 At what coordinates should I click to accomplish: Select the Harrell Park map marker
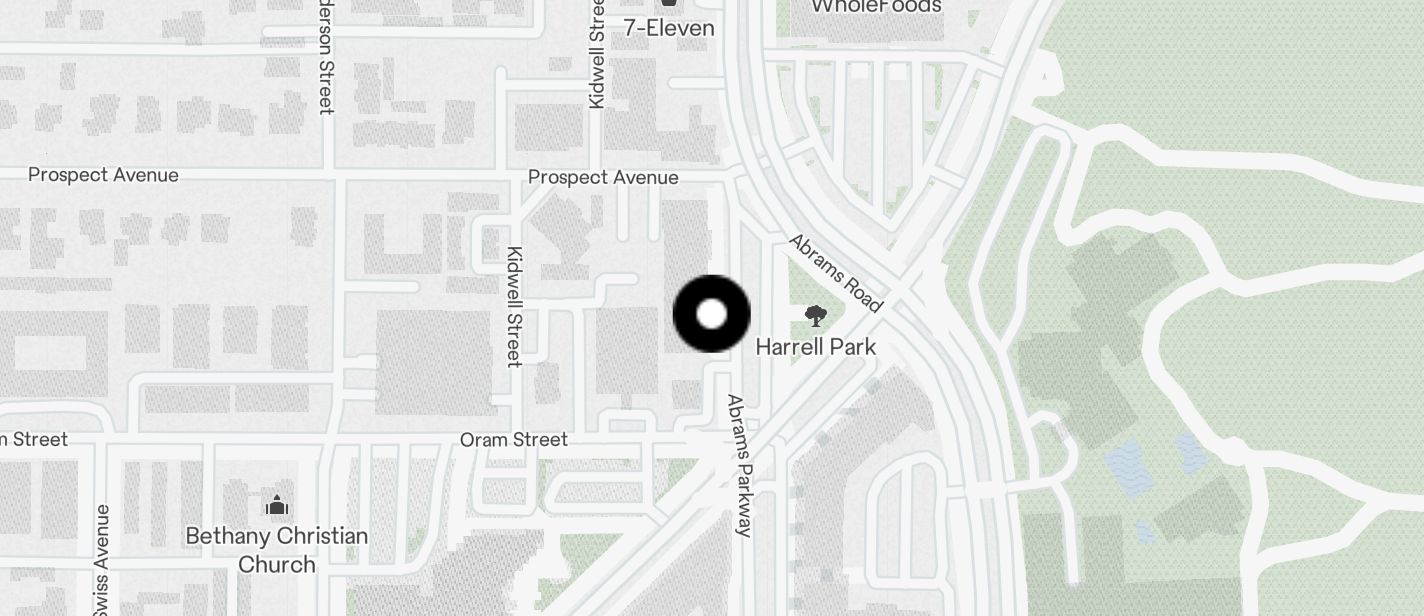[x=816, y=318]
